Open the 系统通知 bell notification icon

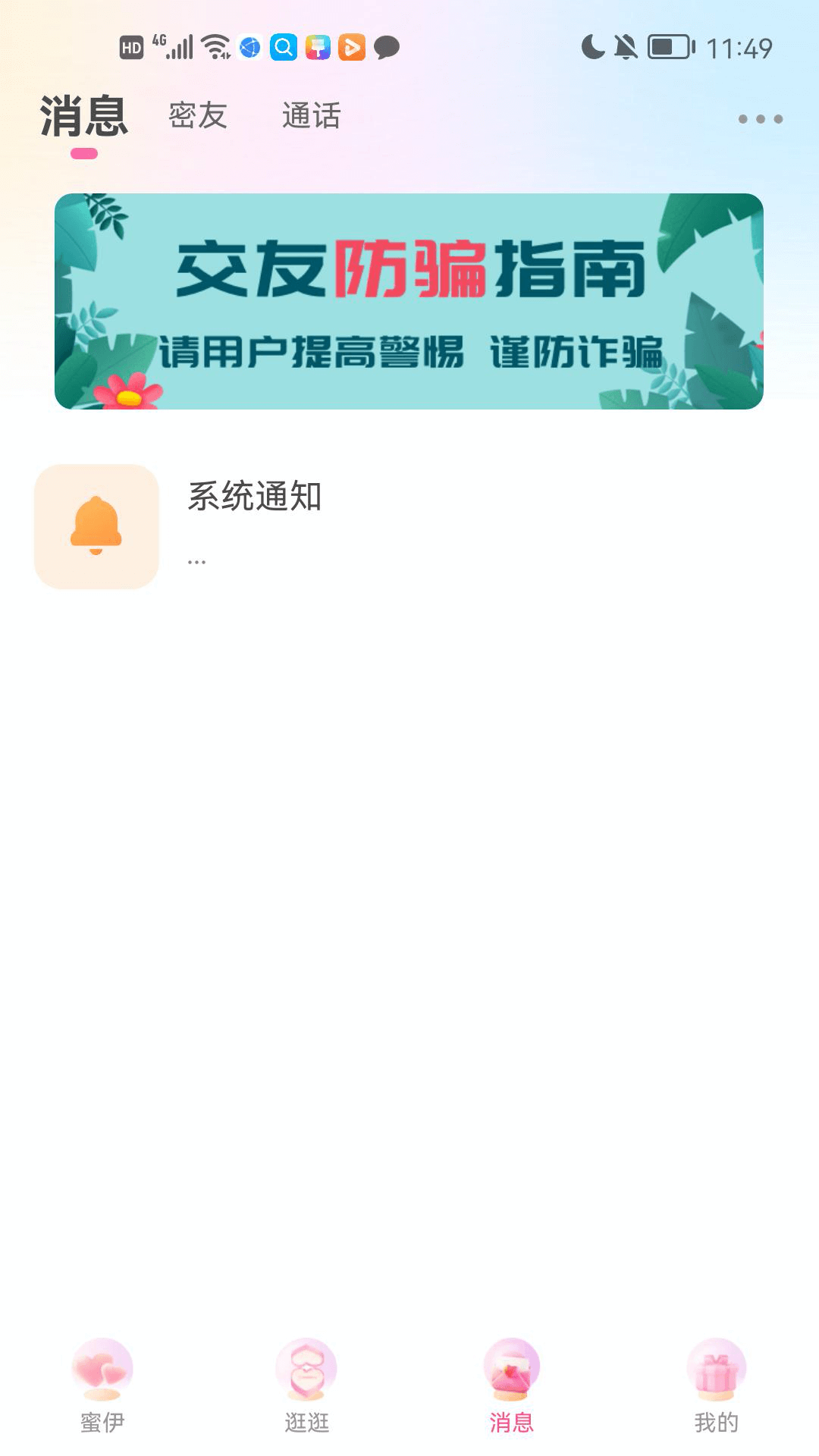pyautogui.click(x=95, y=527)
